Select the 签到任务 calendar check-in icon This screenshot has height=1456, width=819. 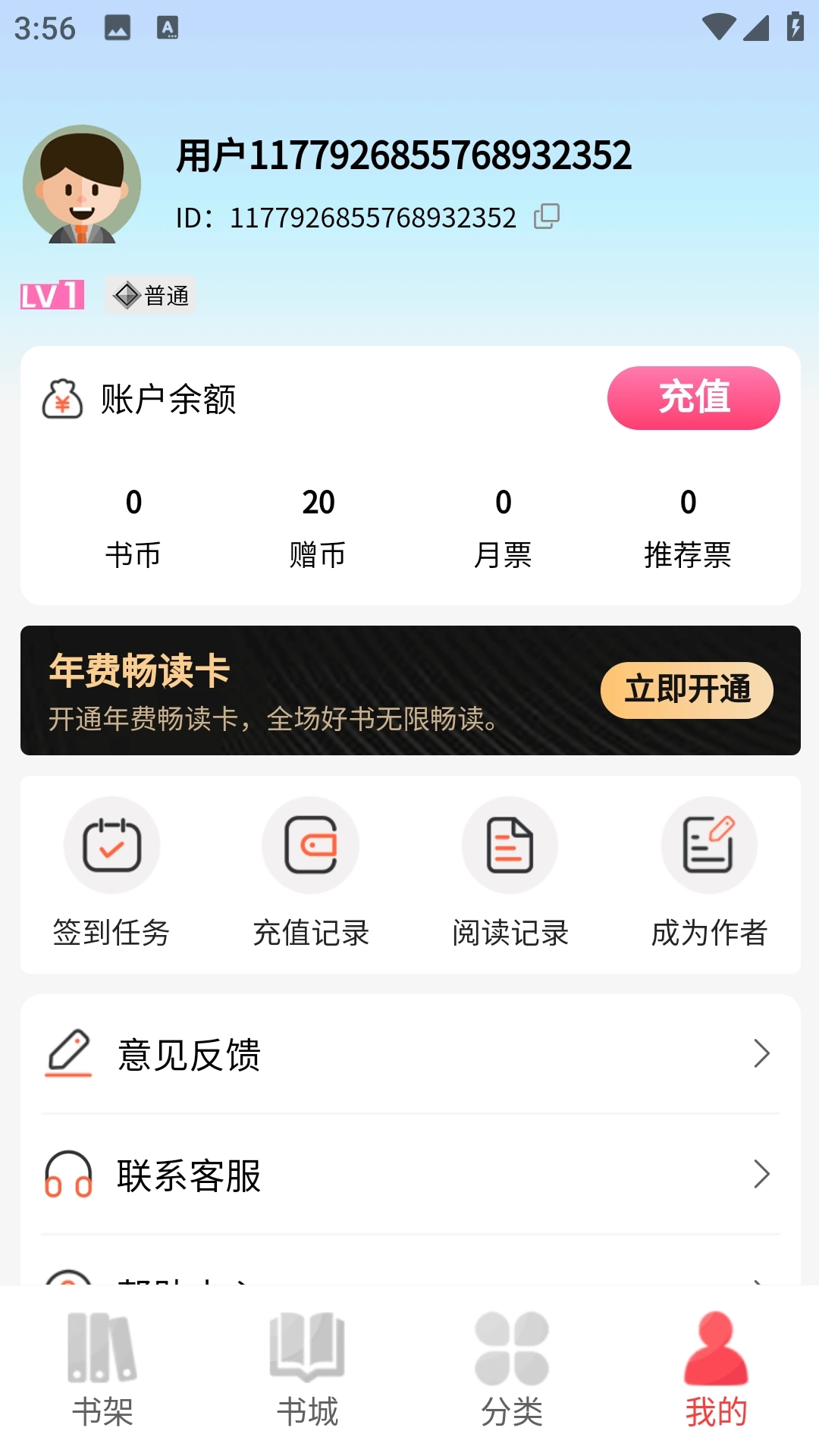click(x=111, y=845)
